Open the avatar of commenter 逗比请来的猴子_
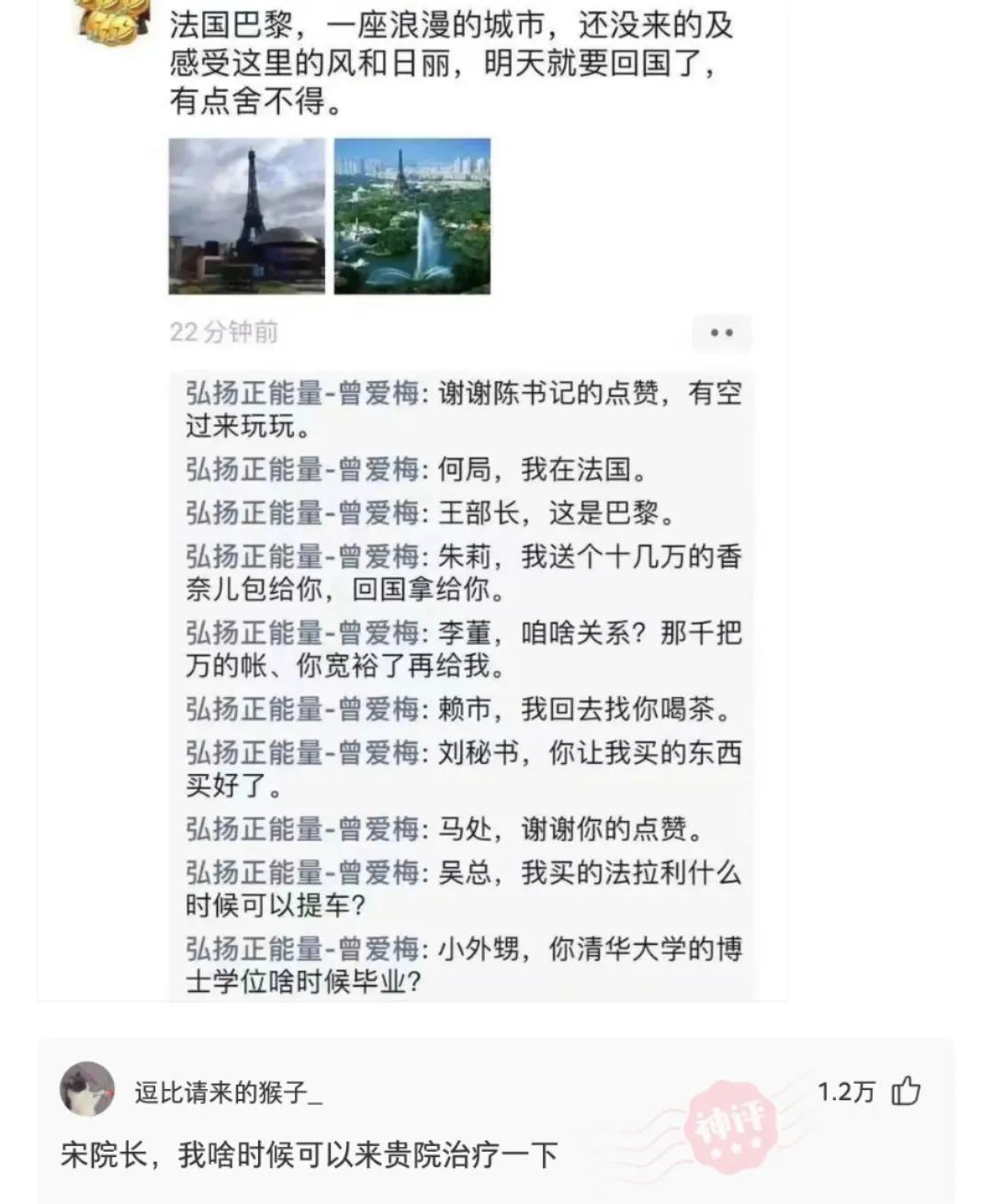The width and height of the screenshot is (992, 1204). point(87,1090)
